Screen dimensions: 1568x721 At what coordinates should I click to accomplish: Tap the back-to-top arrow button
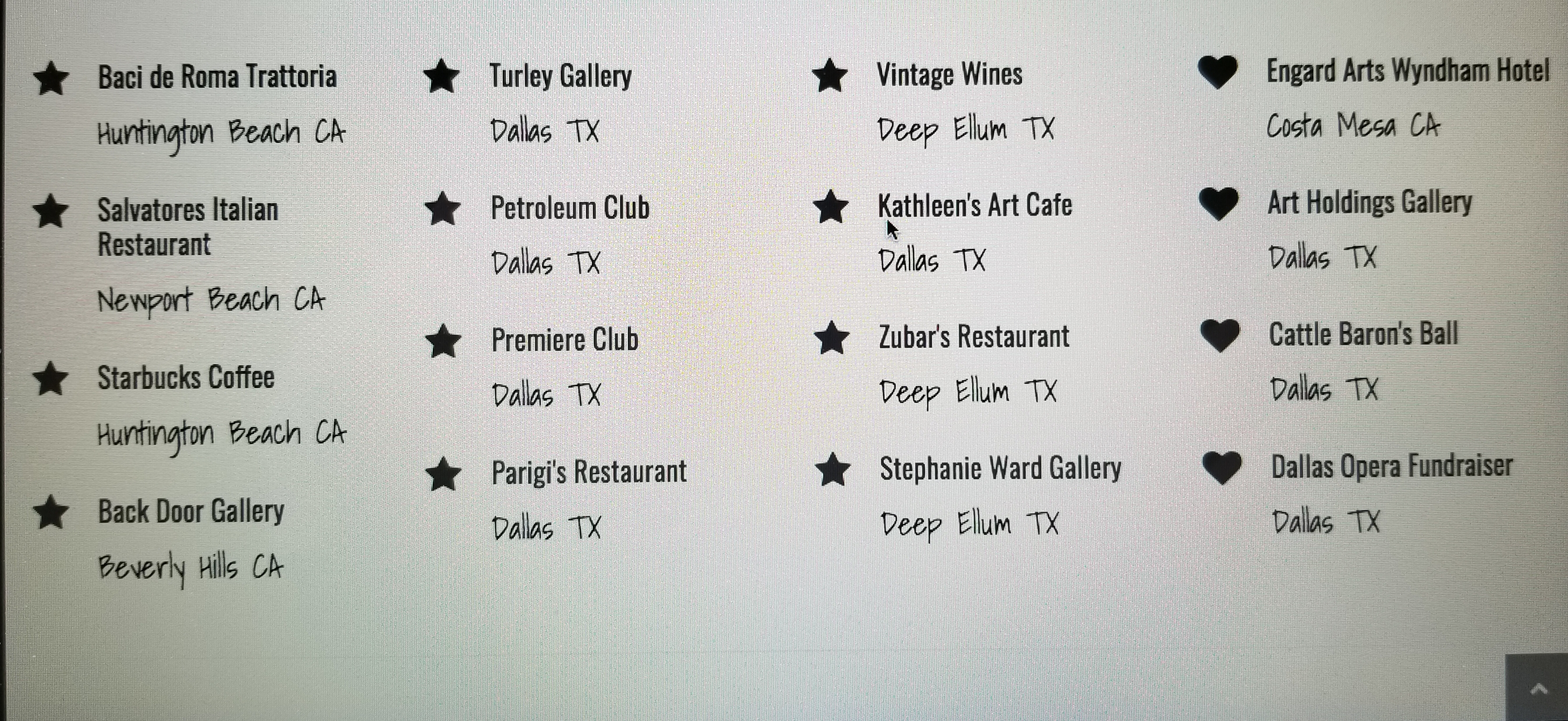coord(1538,690)
